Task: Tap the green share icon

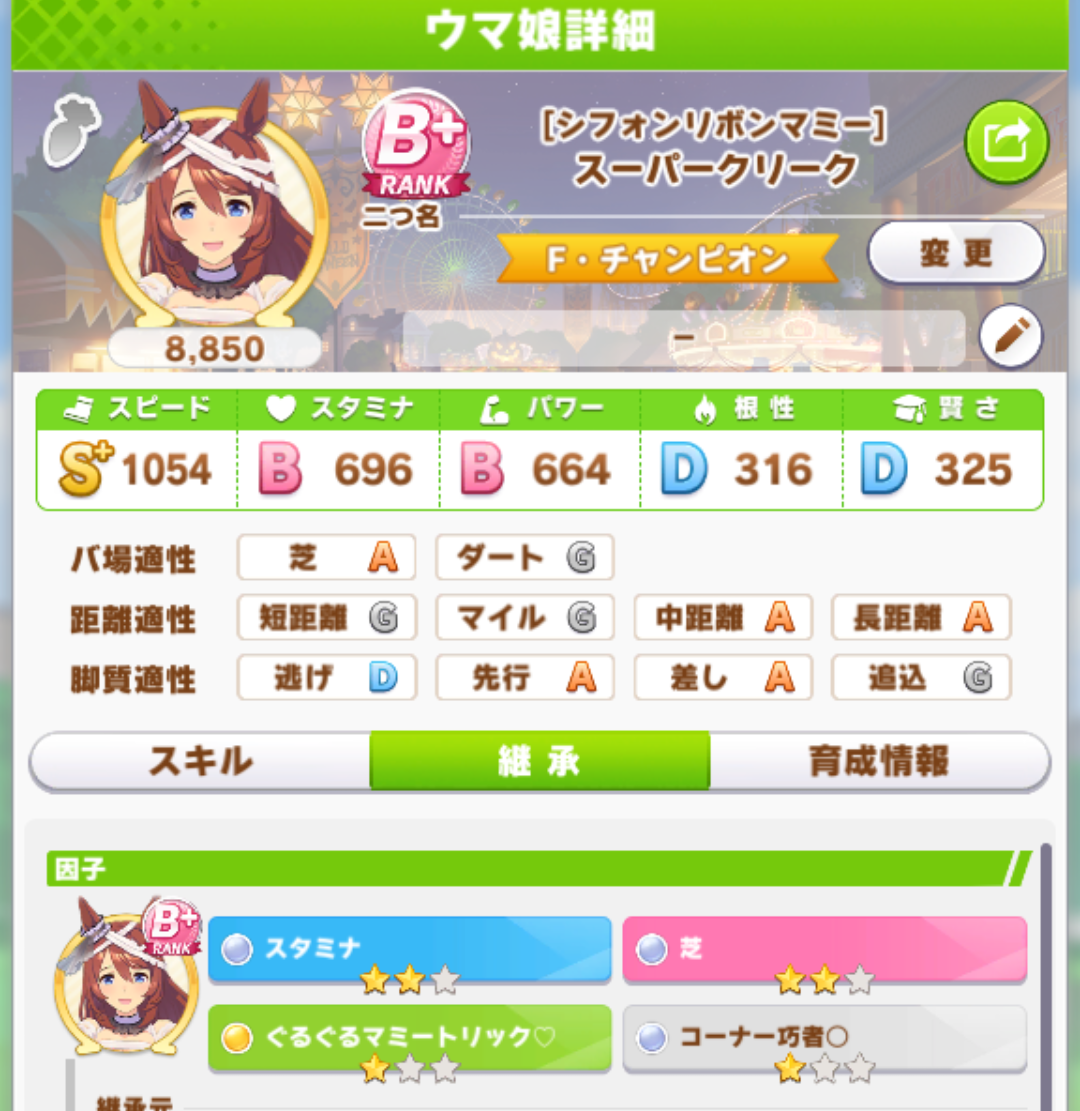Action: 1005,141
